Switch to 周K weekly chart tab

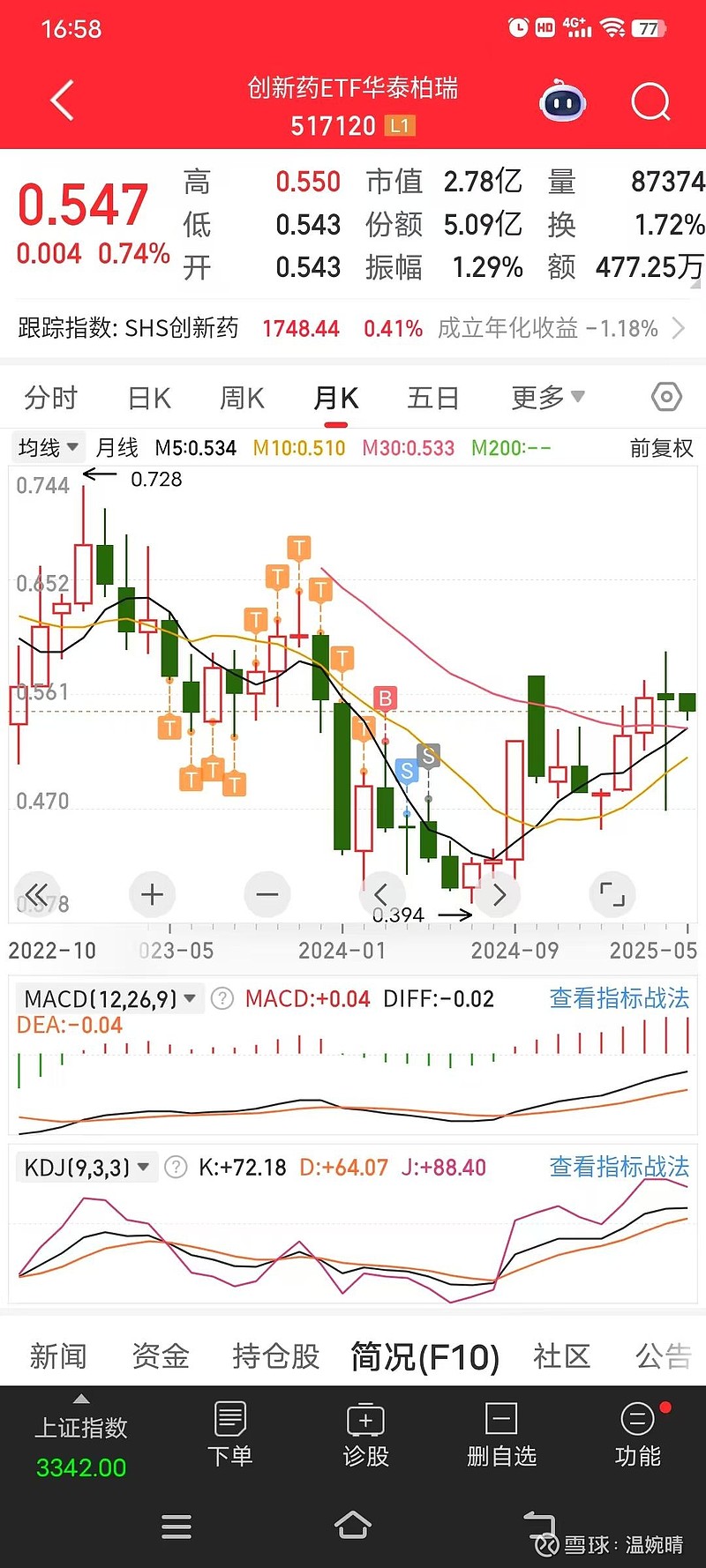coord(241,398)
